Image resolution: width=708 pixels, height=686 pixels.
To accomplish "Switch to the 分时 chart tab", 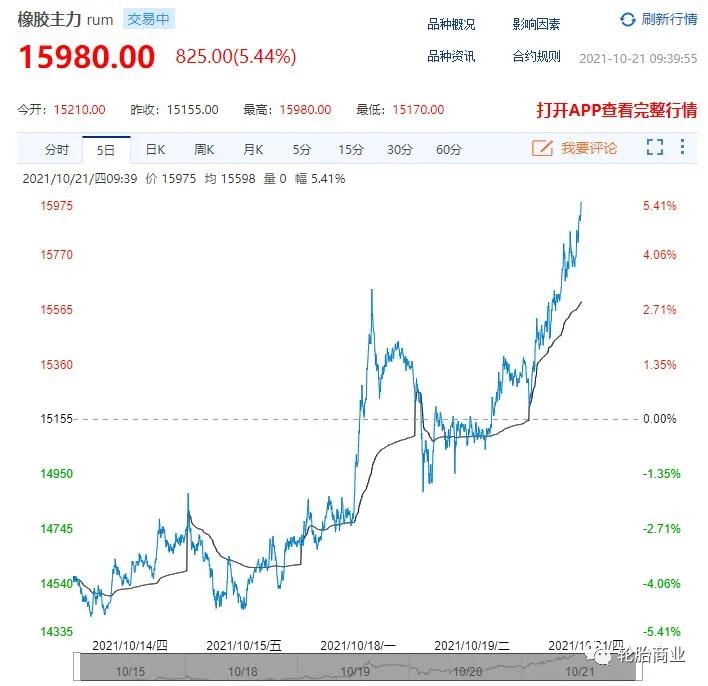I will click(57, 150).
